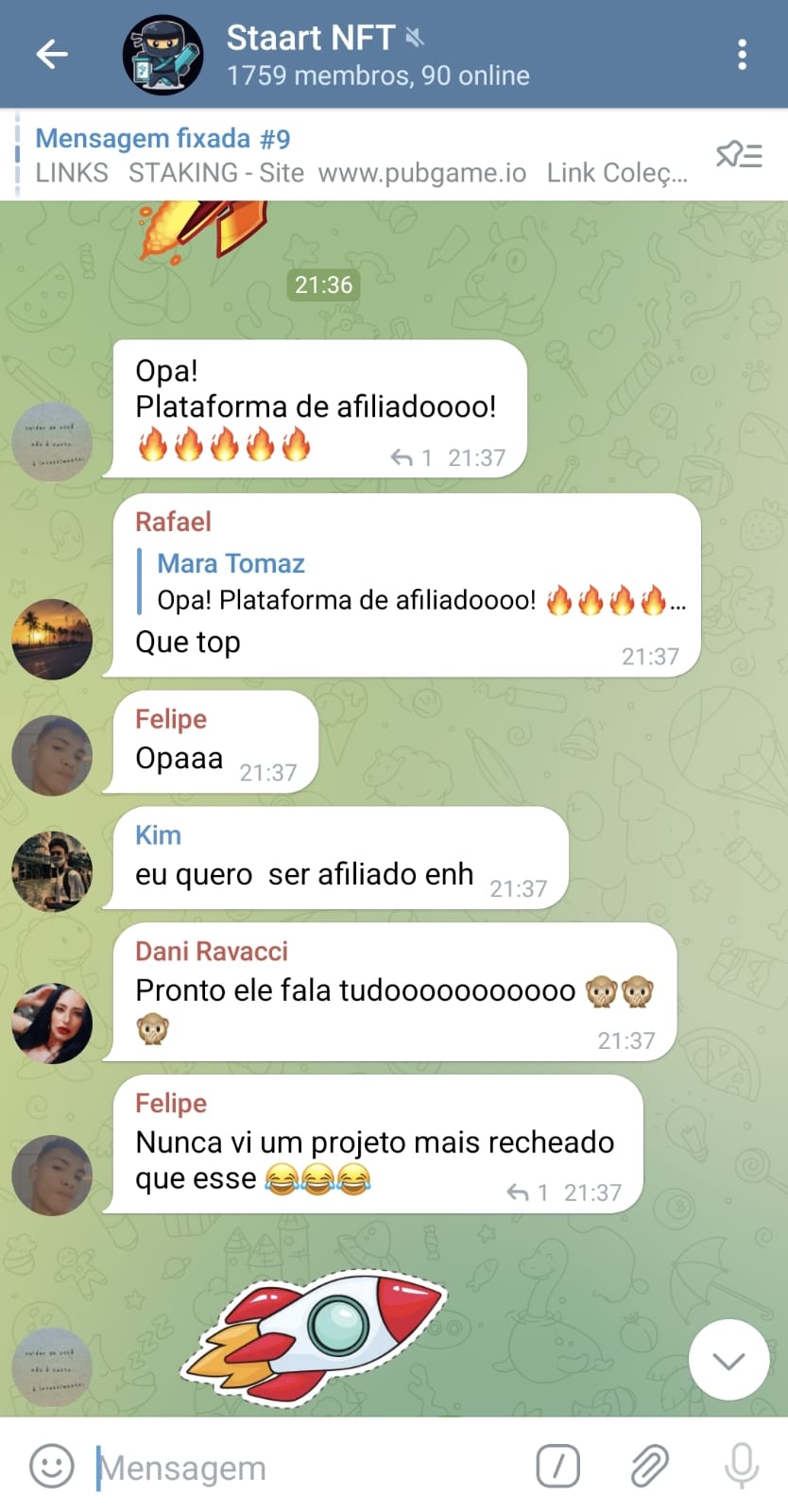Show the pinned messages list icon
The height and width of the screenshot is (1512, 788).
(x=739, y=155)
